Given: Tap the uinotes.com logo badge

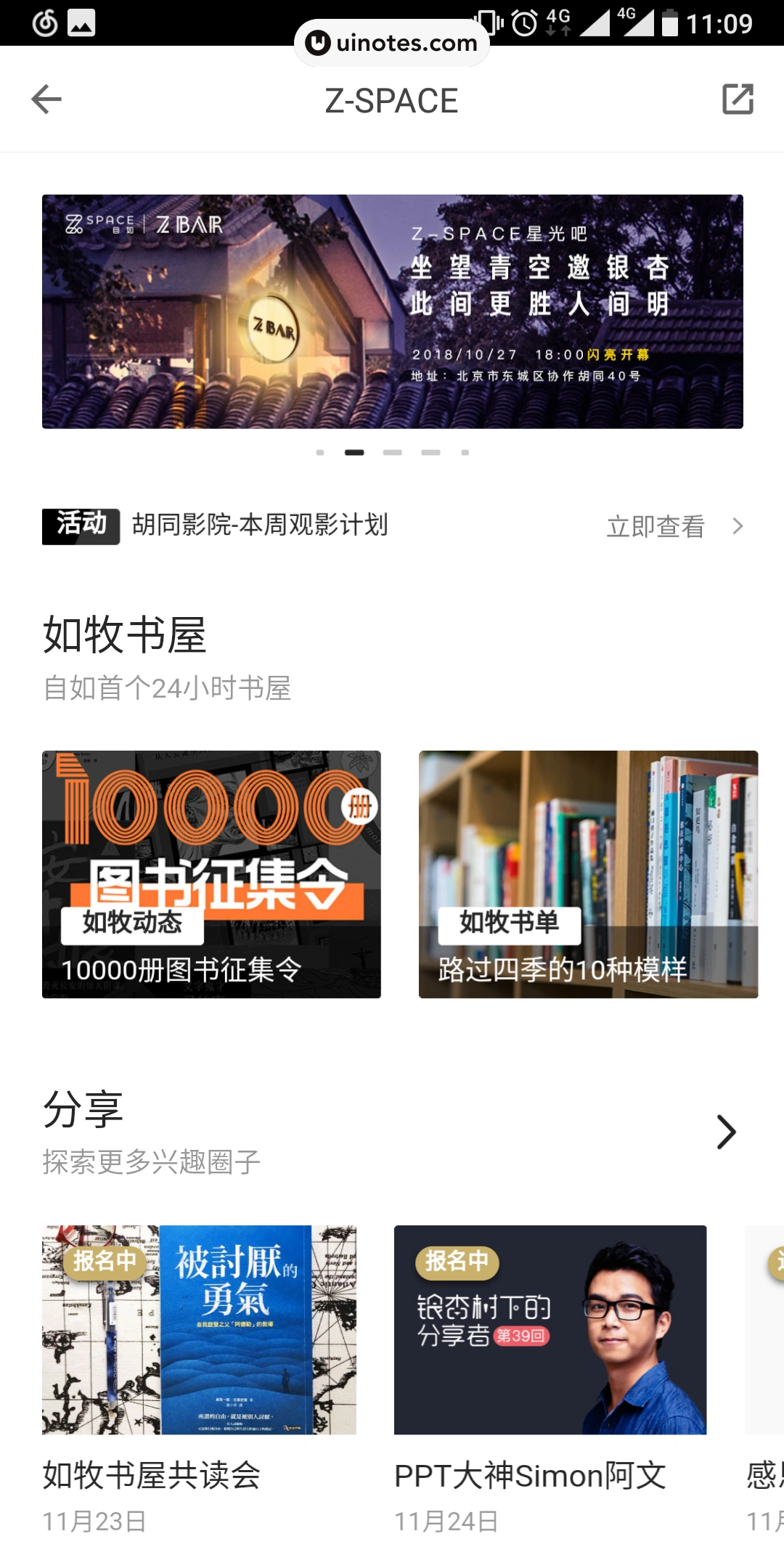Looking at the screenshot, I should [x=391, y=42].
